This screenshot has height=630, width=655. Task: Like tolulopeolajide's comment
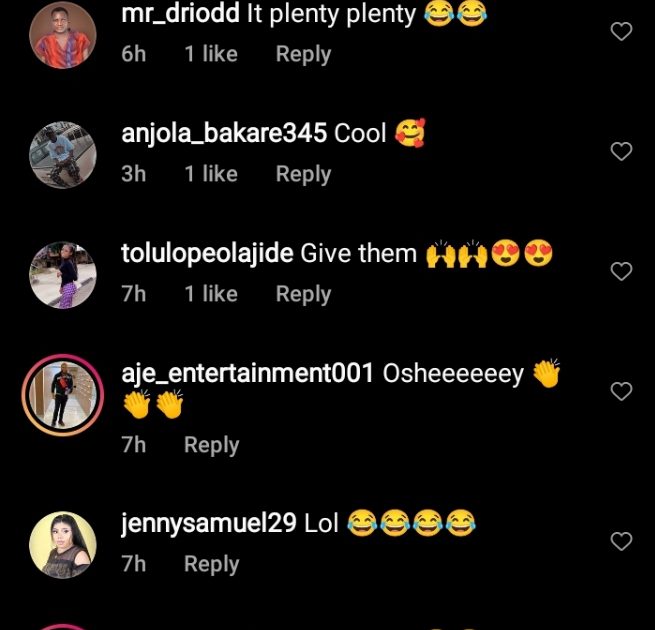point(621,271)
